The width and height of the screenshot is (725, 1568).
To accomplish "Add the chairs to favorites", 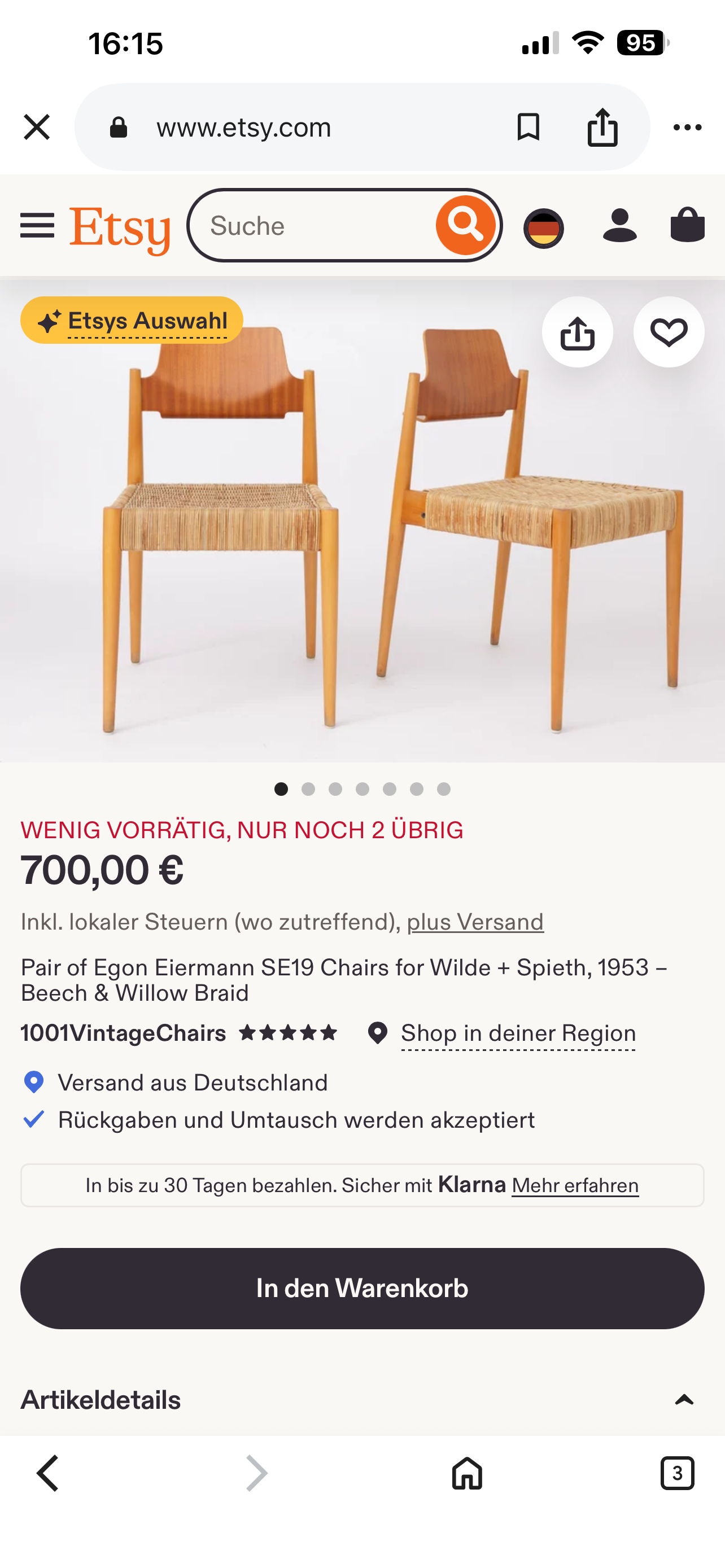I will click(x=669, y=332).
